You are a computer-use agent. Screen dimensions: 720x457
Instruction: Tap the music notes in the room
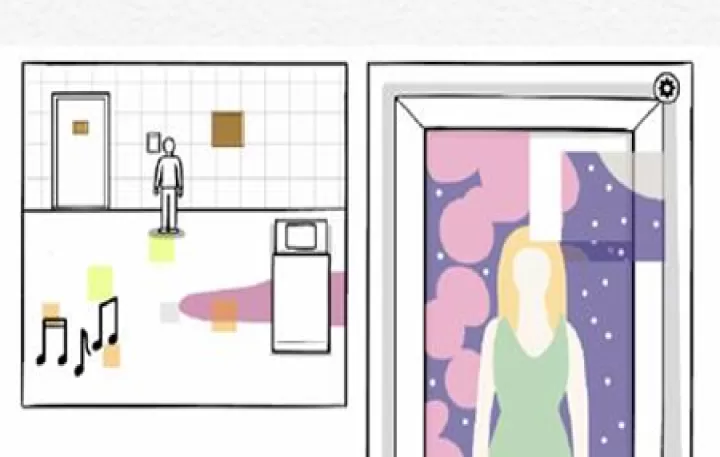(78, 335)
